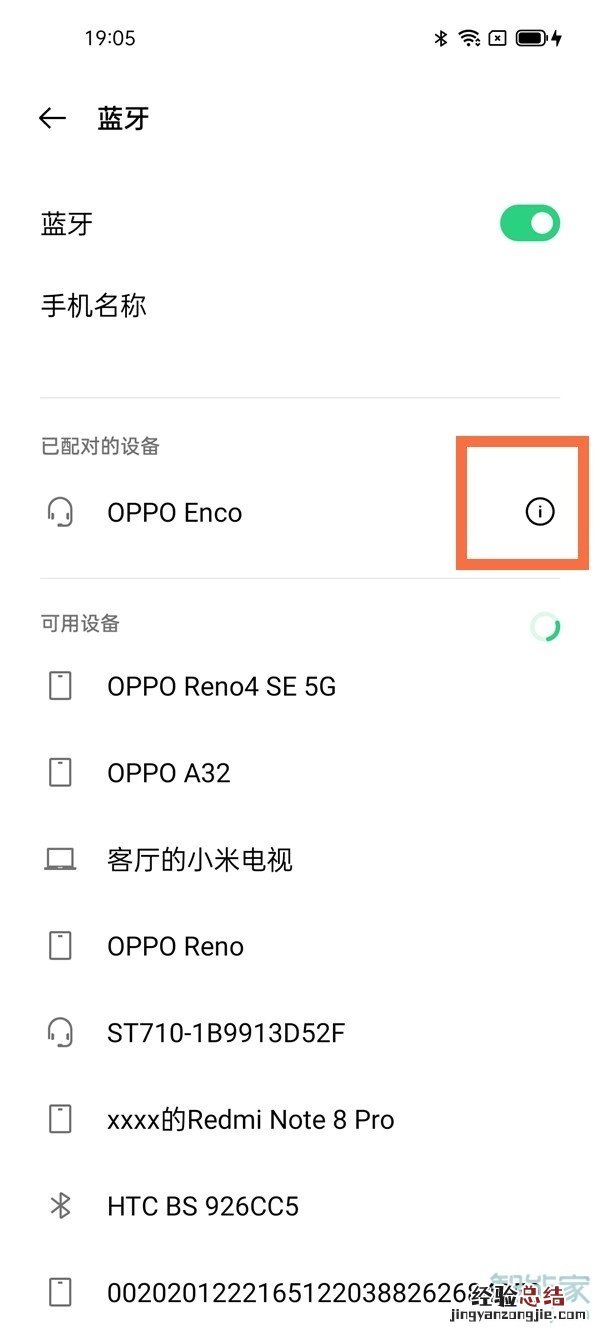Open info details for OPPO Enco
This screenshot has height=1333, width=600.
[539, 512]
